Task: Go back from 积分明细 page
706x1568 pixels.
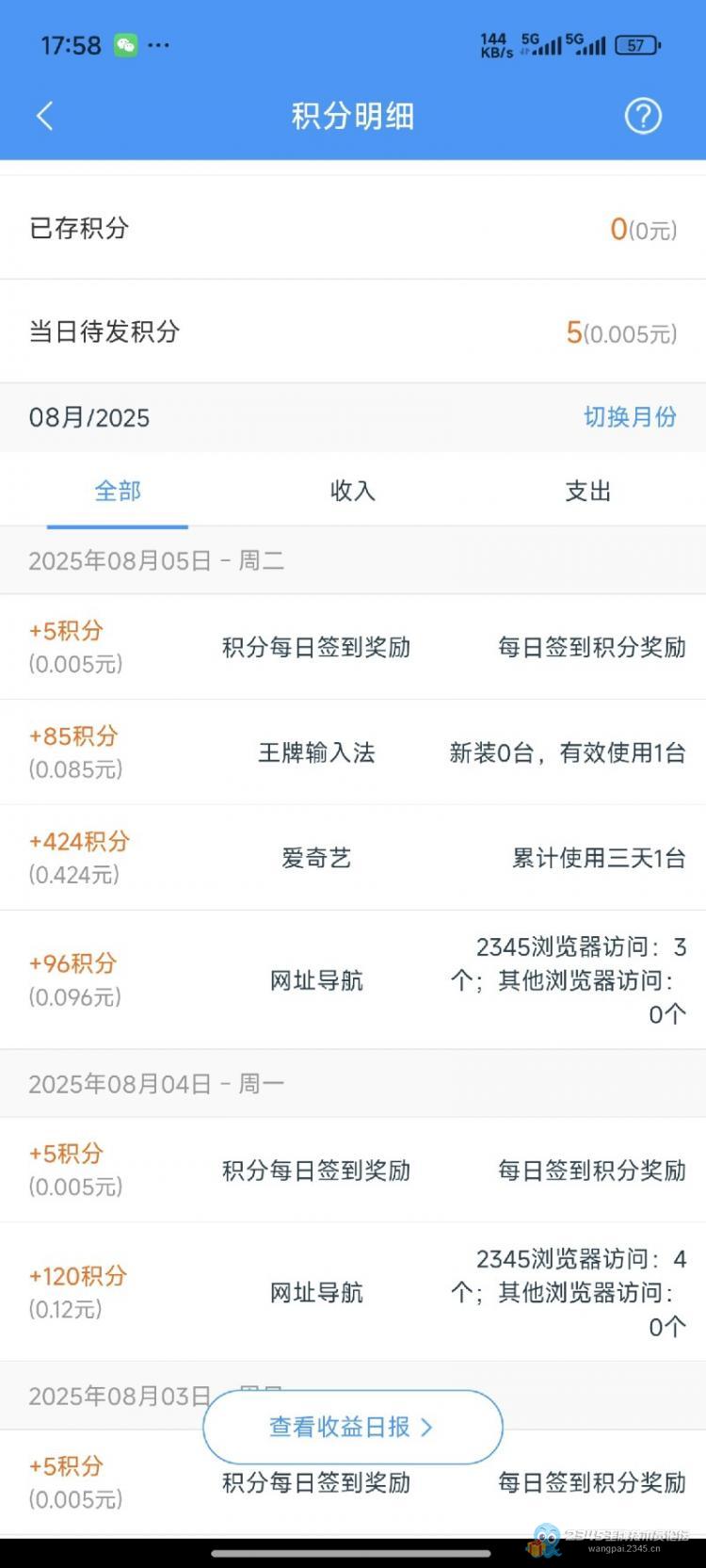Action: 44,116
